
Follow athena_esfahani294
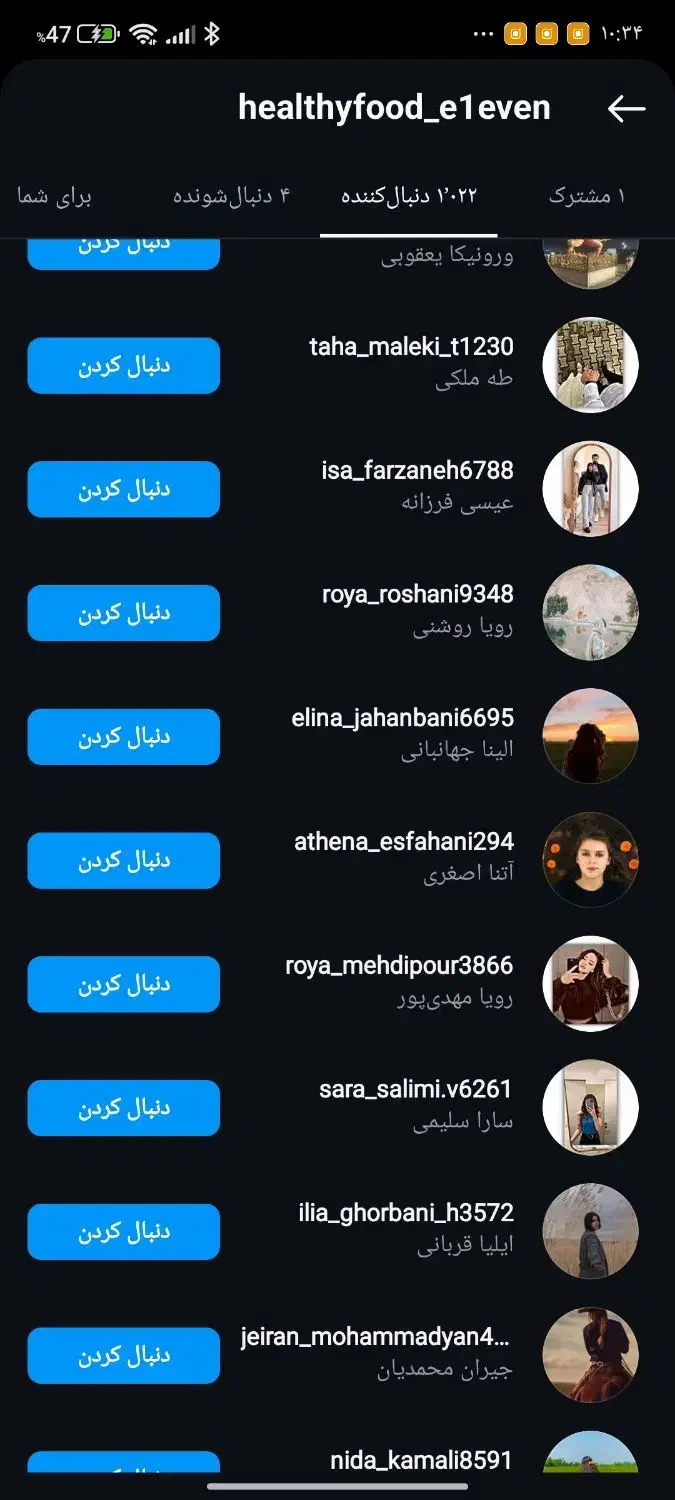point(123,861)
